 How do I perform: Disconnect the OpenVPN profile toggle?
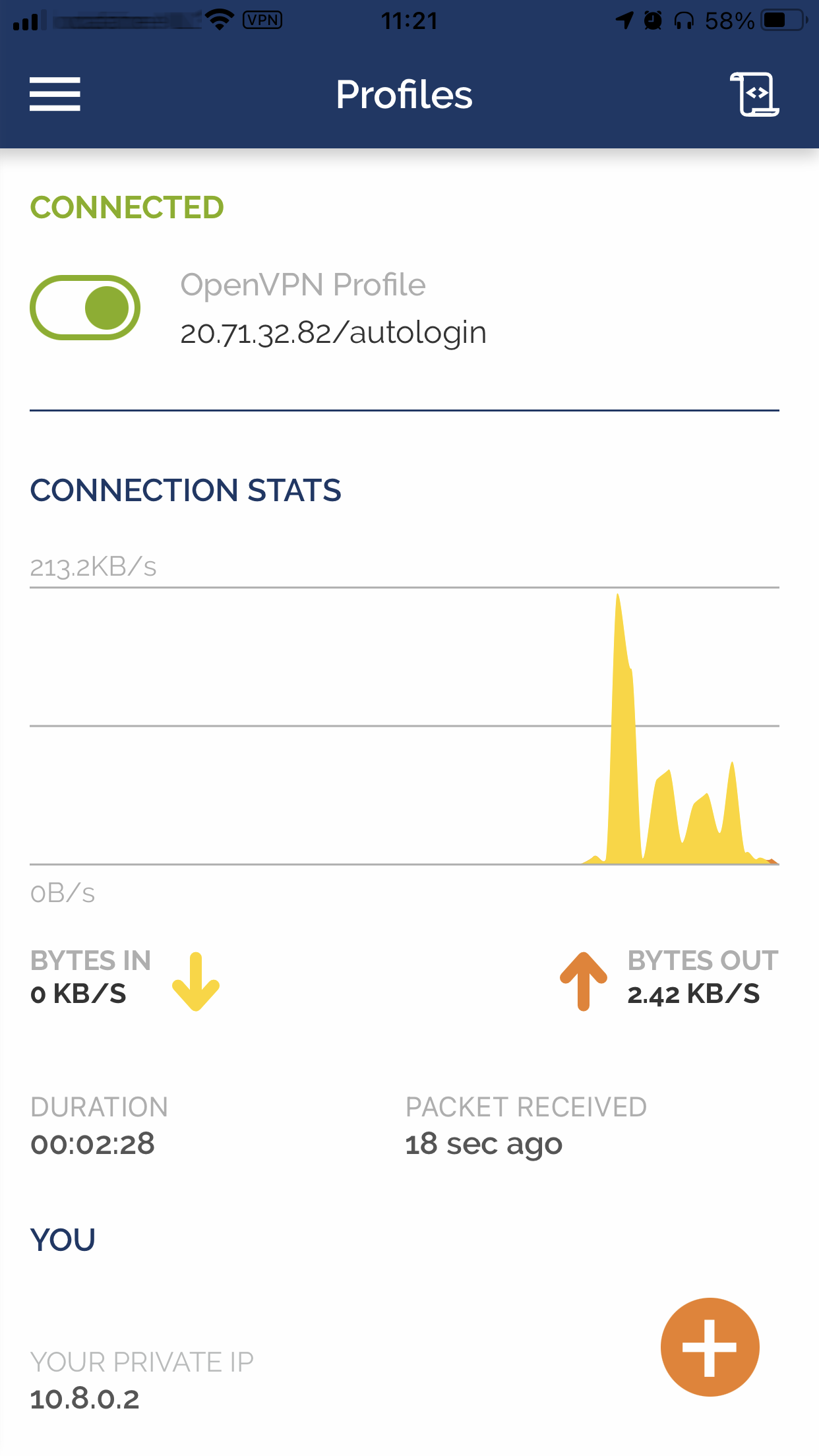(x=85, y=308)
